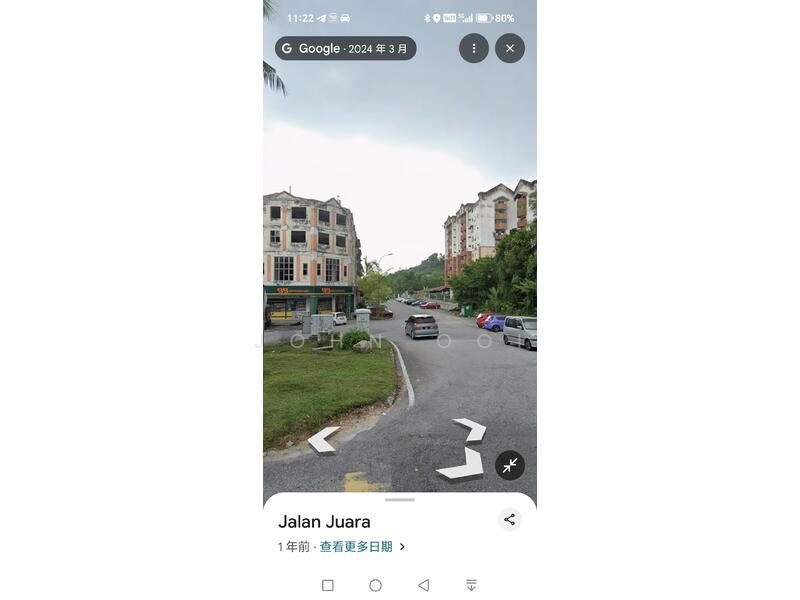Close the Street View
800x600 pixels.
coord(510,48)
